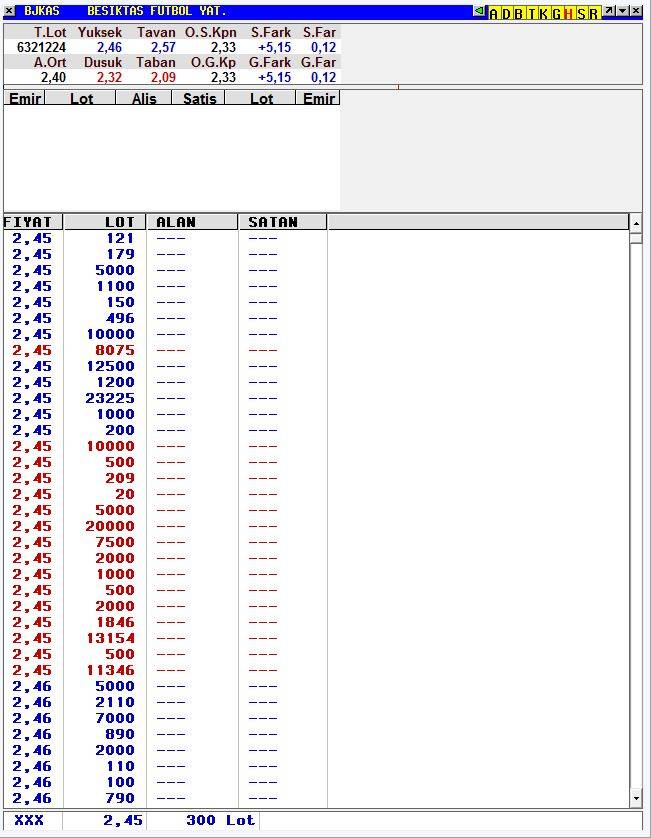Click the ALAN column header
The image size is (651, 838).
191,222
